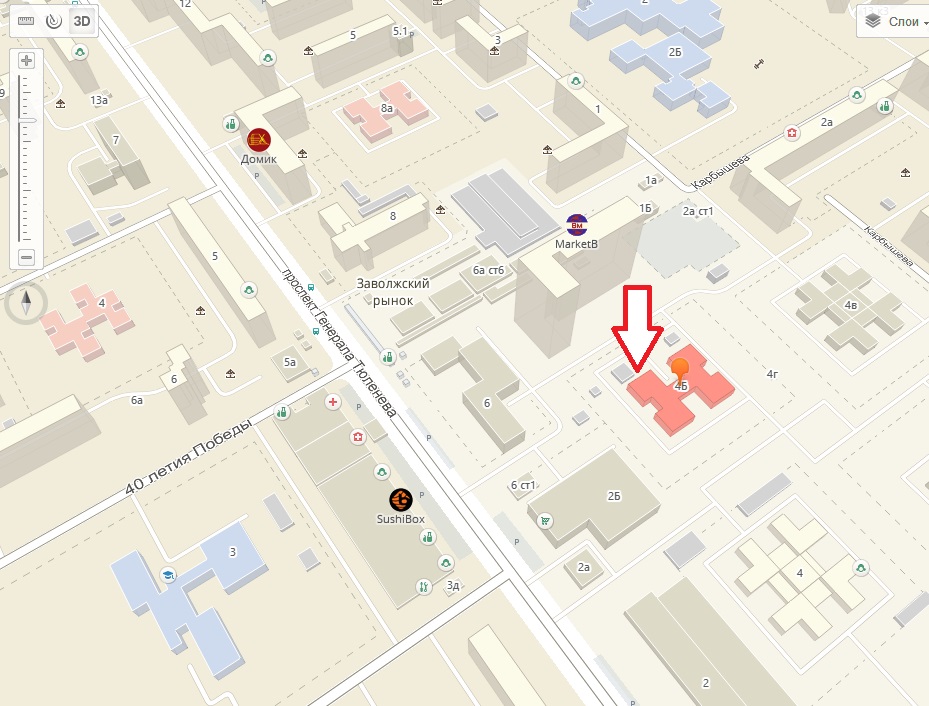Reset map orientation with the compass
This screenshot has height=706, width=929.
[26, 301]
